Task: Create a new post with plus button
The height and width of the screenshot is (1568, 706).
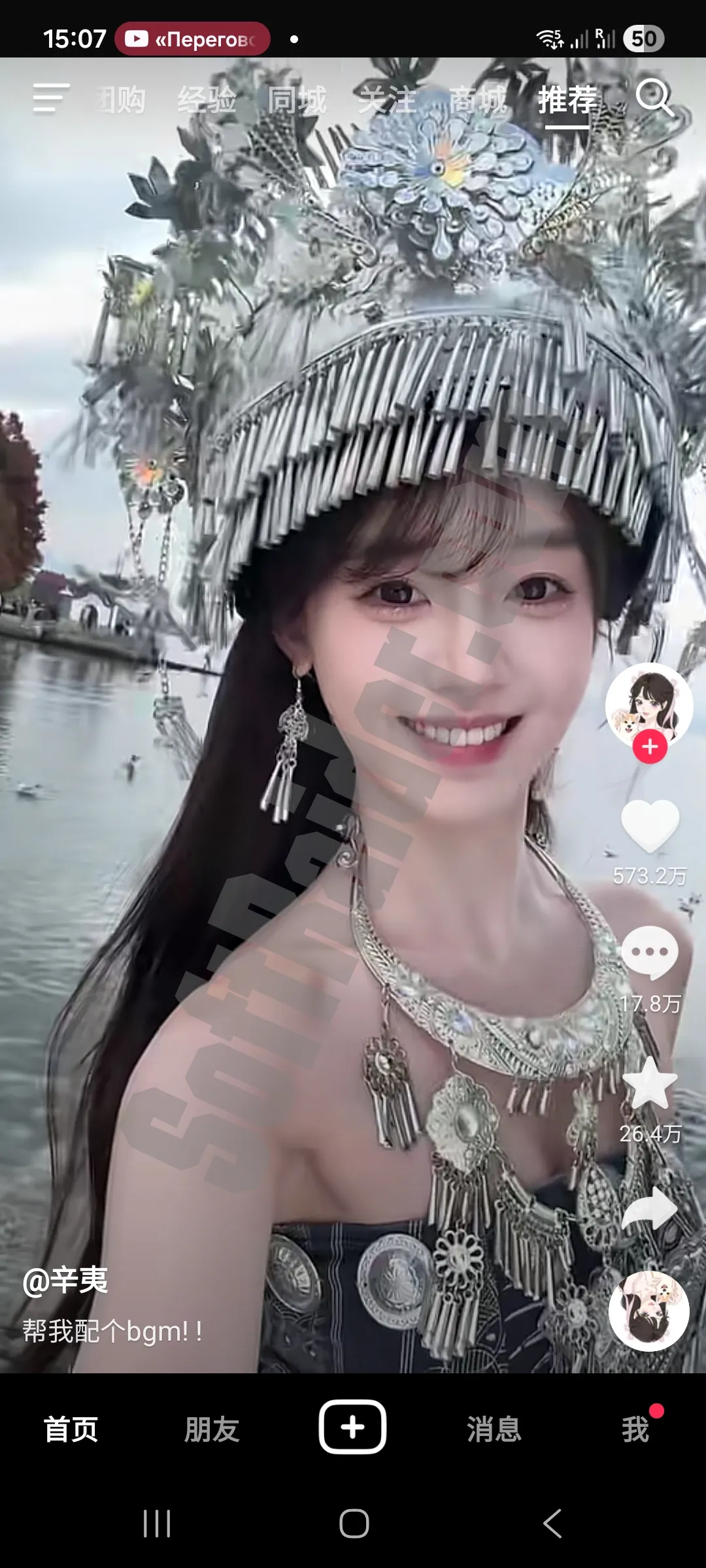Action: [x=353, y=1428]
